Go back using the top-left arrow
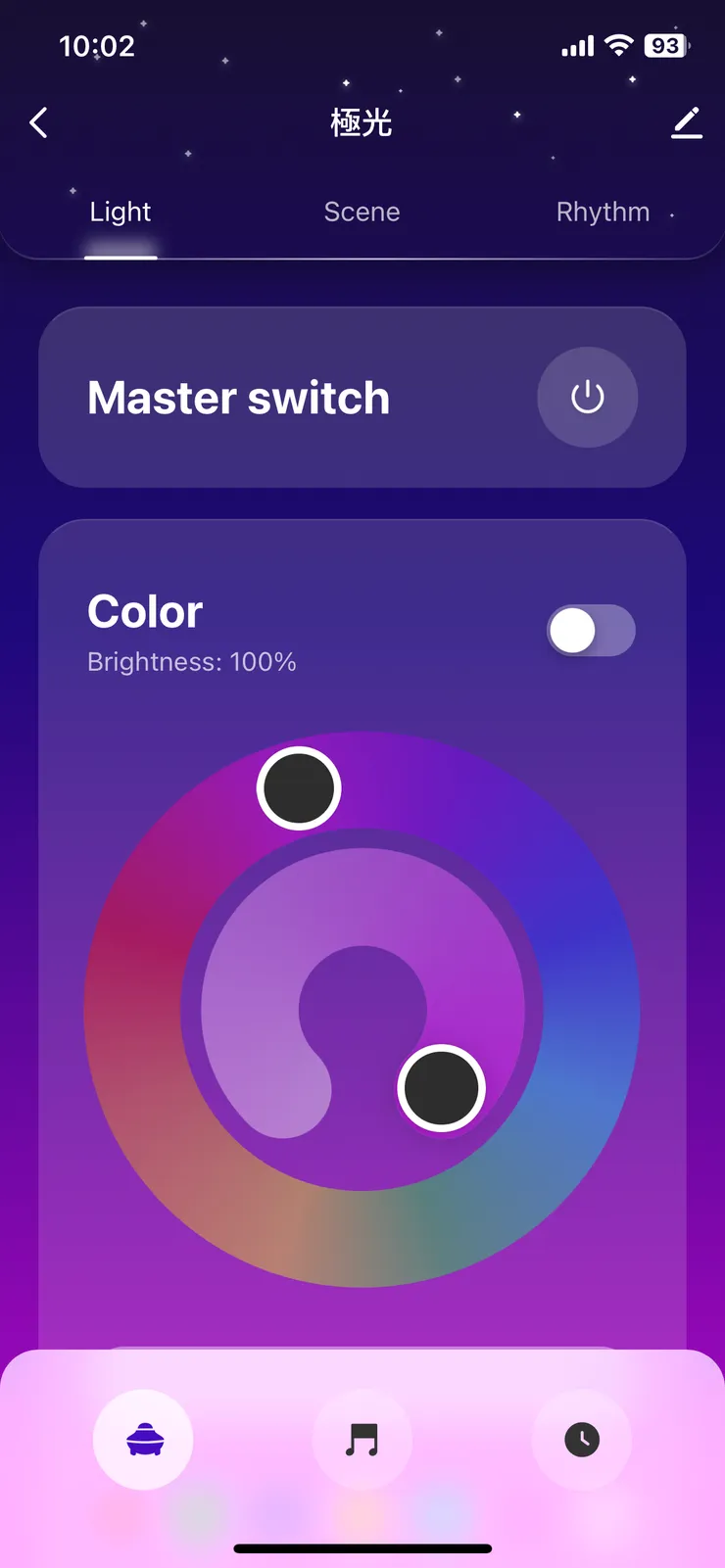725x1568 pixels. (x=39, y=123)
